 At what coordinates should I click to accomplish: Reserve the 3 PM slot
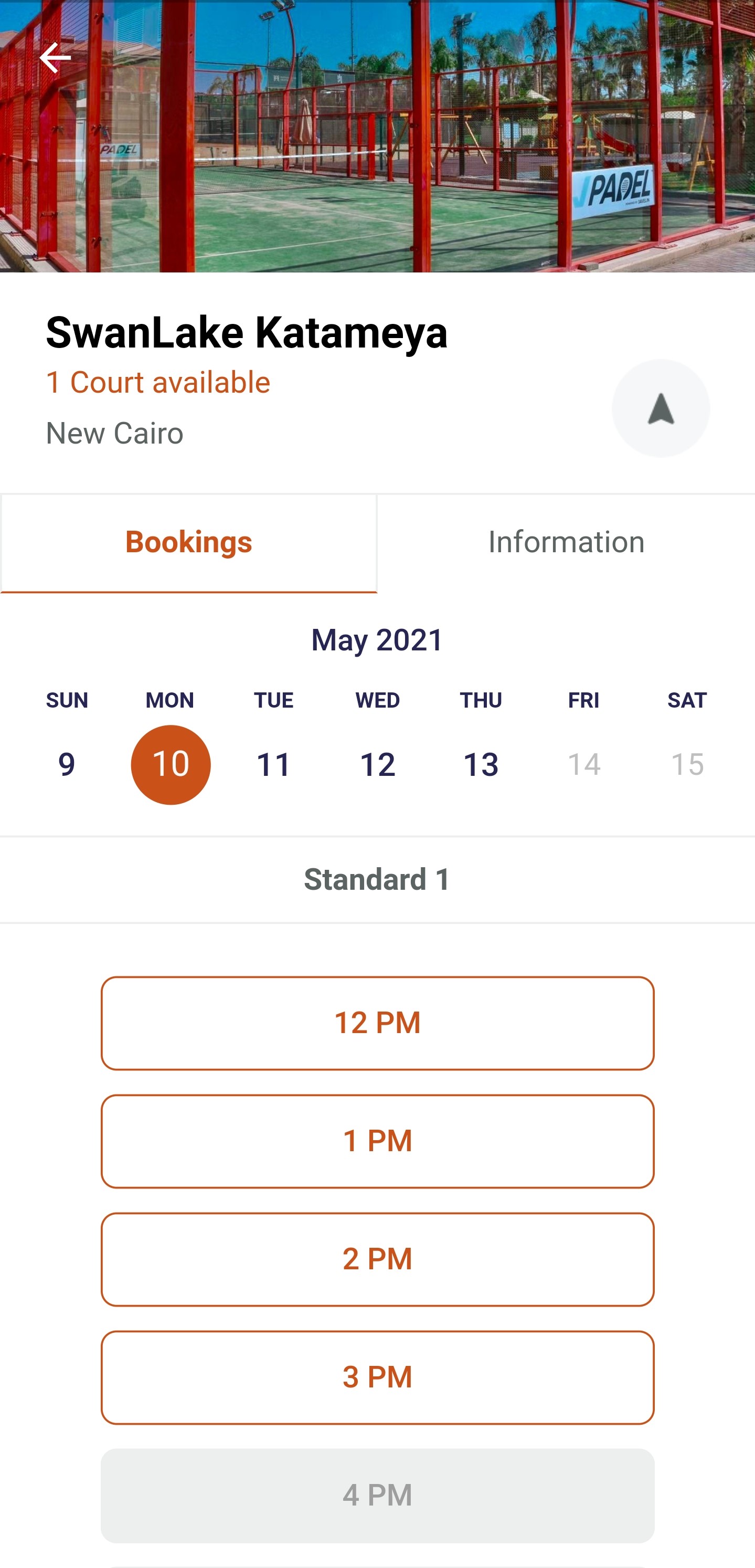(x=377, y=1377)
